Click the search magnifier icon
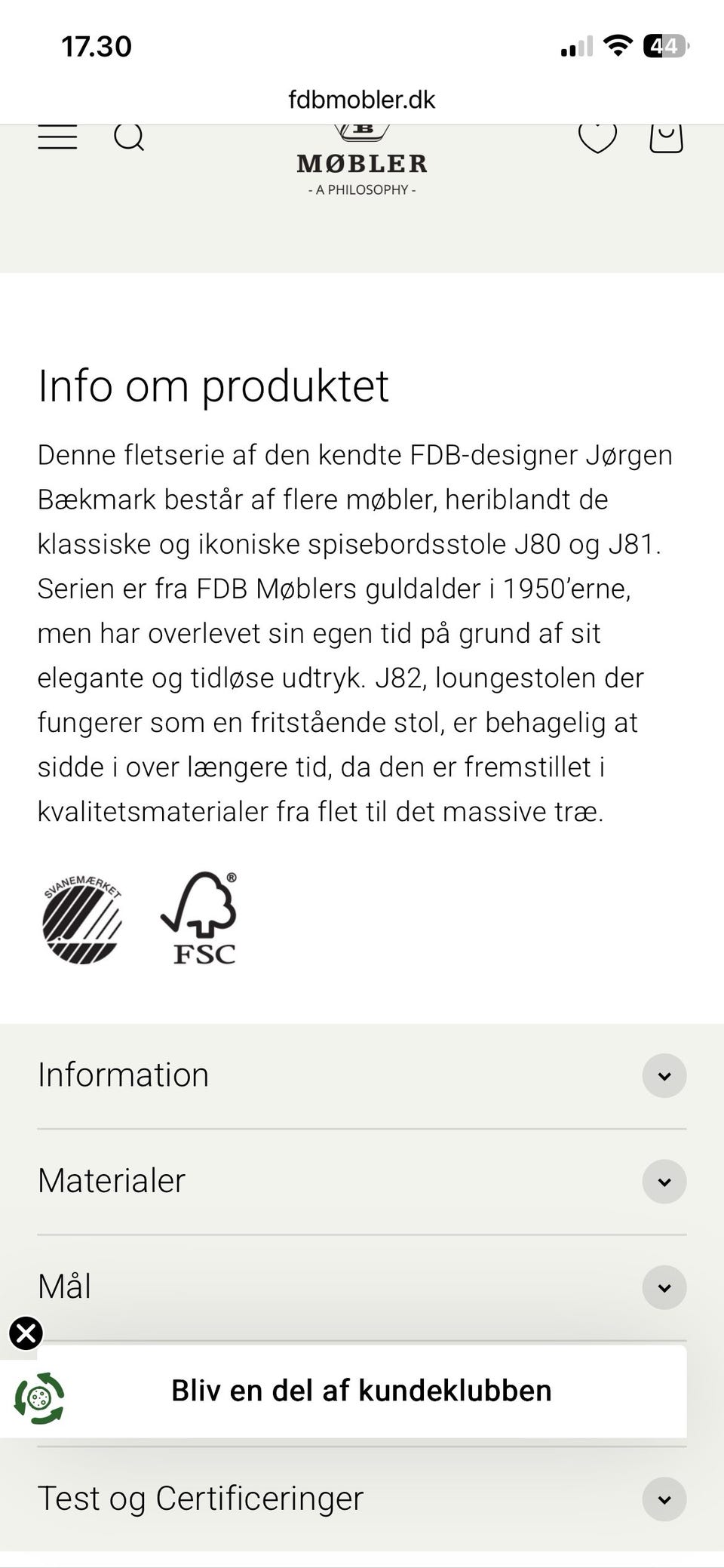 [x=130, y=137]
